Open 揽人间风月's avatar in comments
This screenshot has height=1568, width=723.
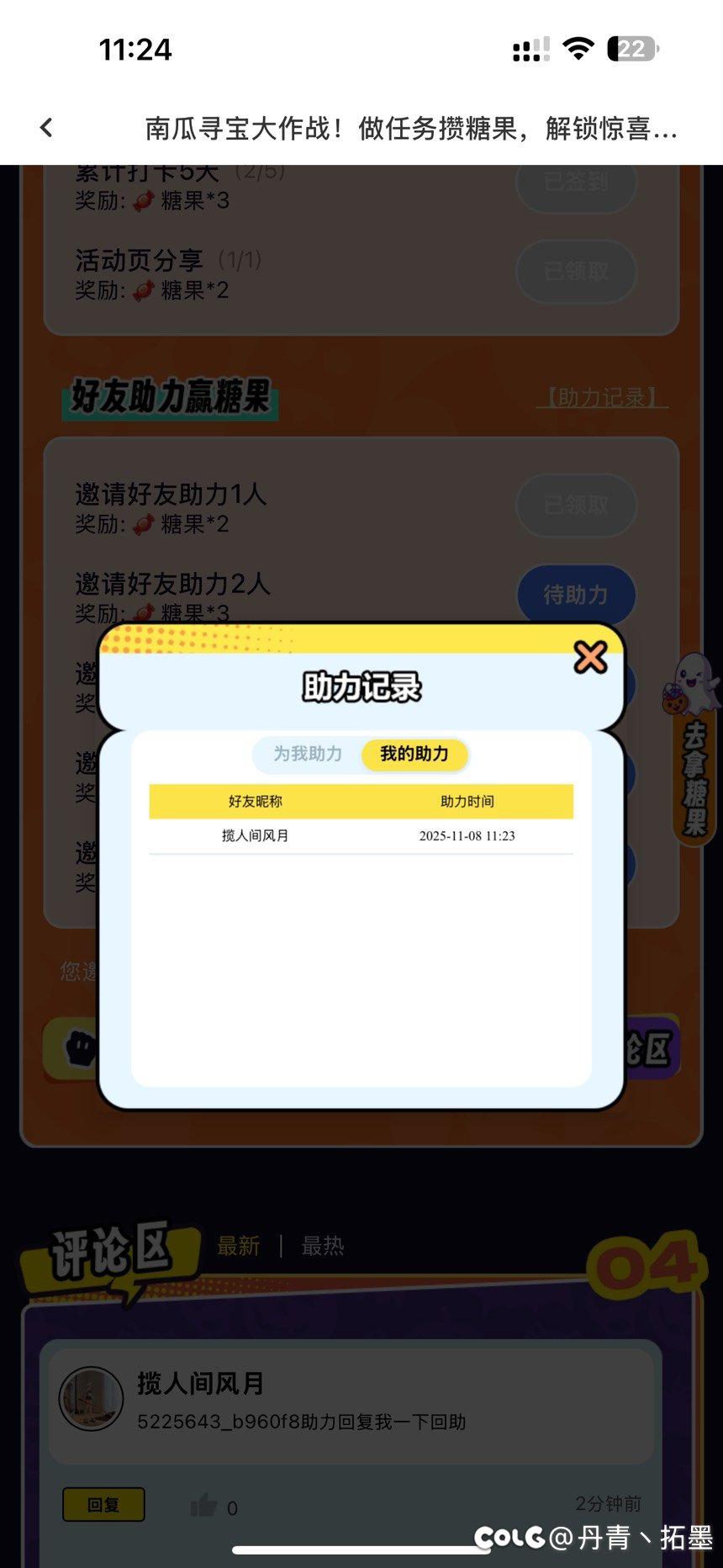[x=91, y=1399]
